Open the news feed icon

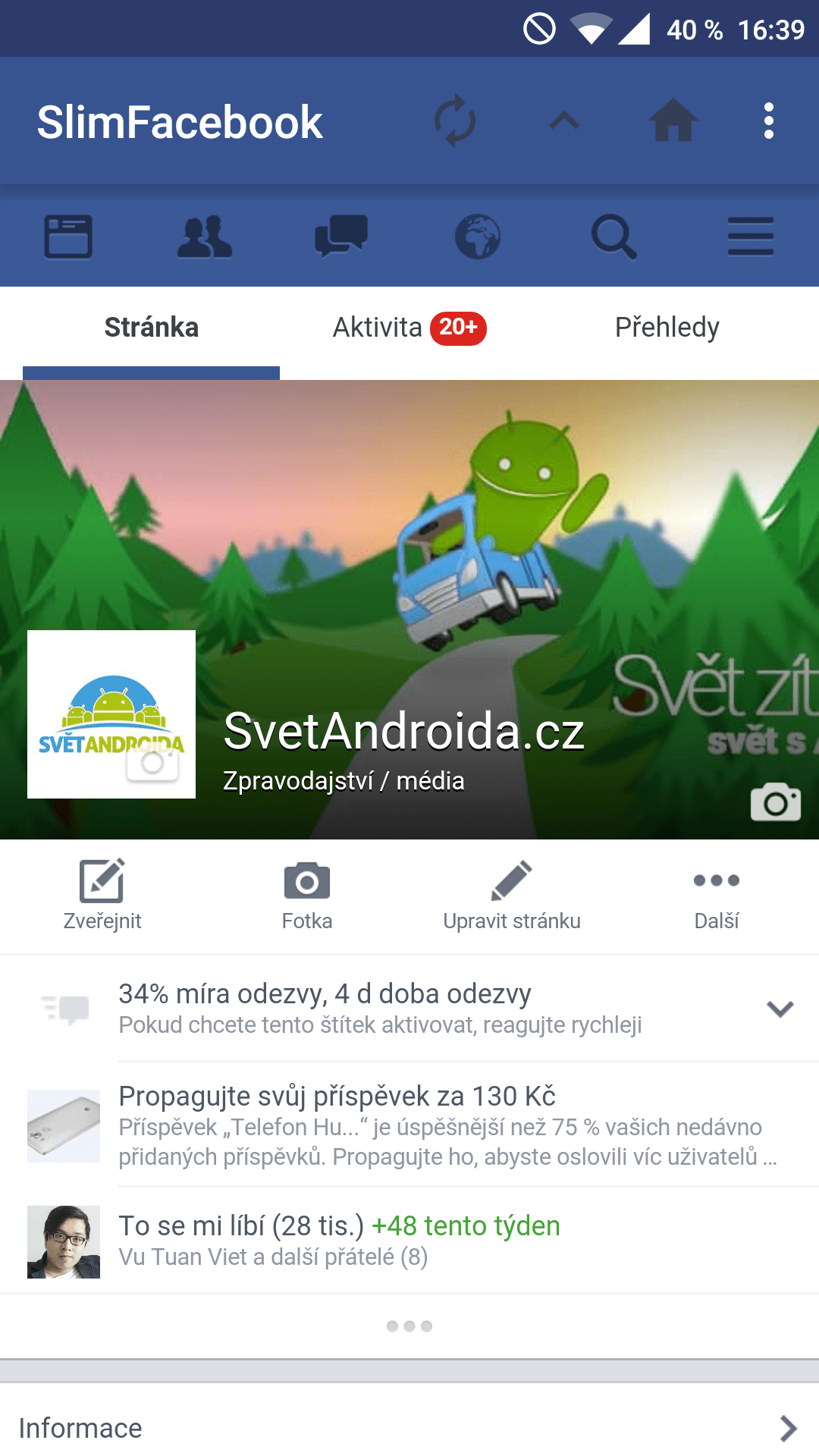68,237
